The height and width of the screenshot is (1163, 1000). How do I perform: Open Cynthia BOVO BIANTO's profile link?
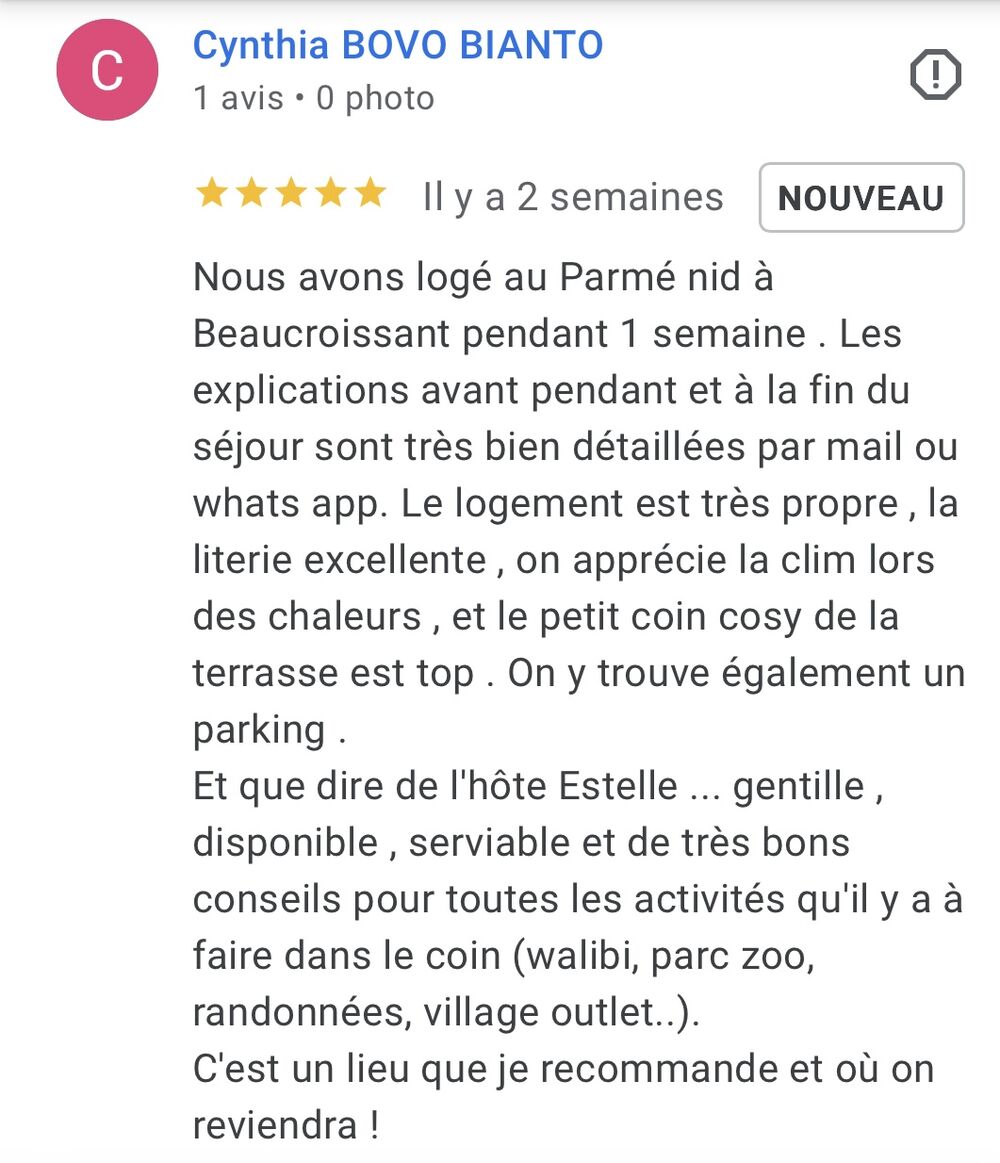click(397, 46)
